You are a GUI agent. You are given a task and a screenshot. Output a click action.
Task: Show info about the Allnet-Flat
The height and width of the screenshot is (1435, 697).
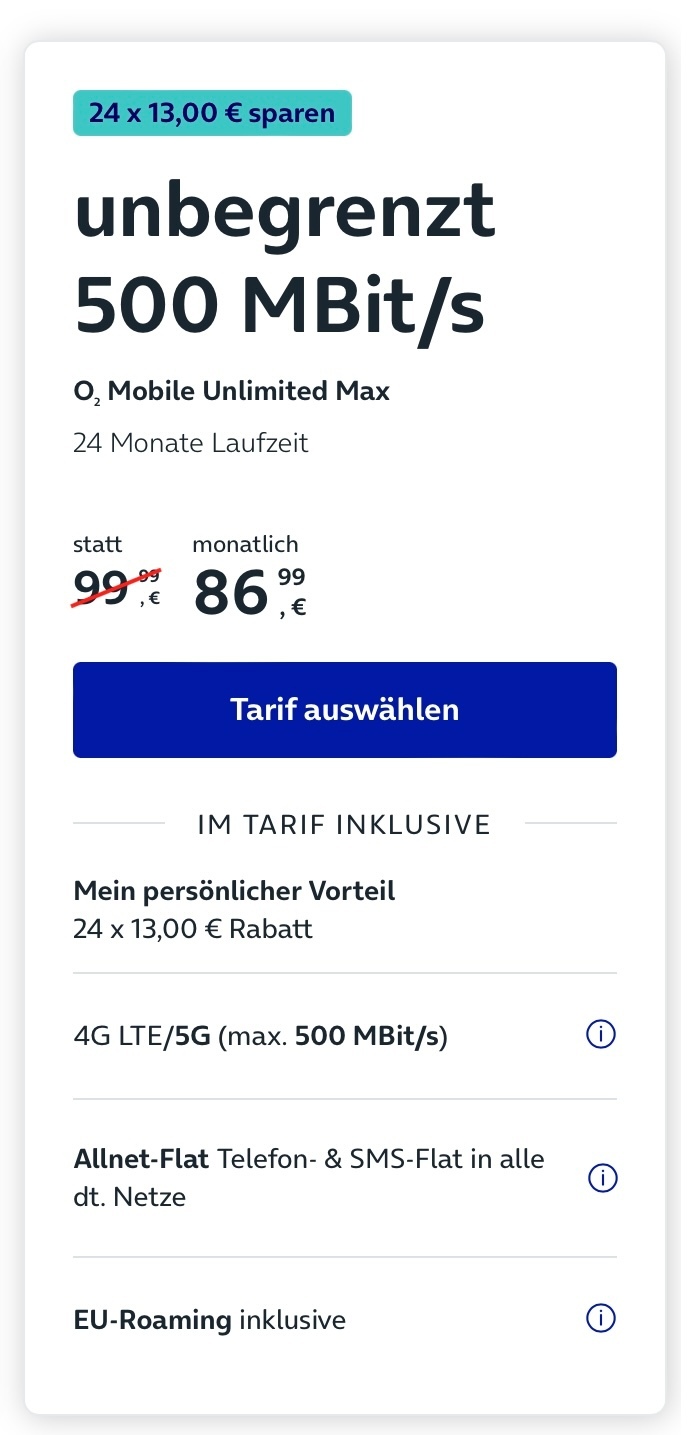coord(601,1178)
